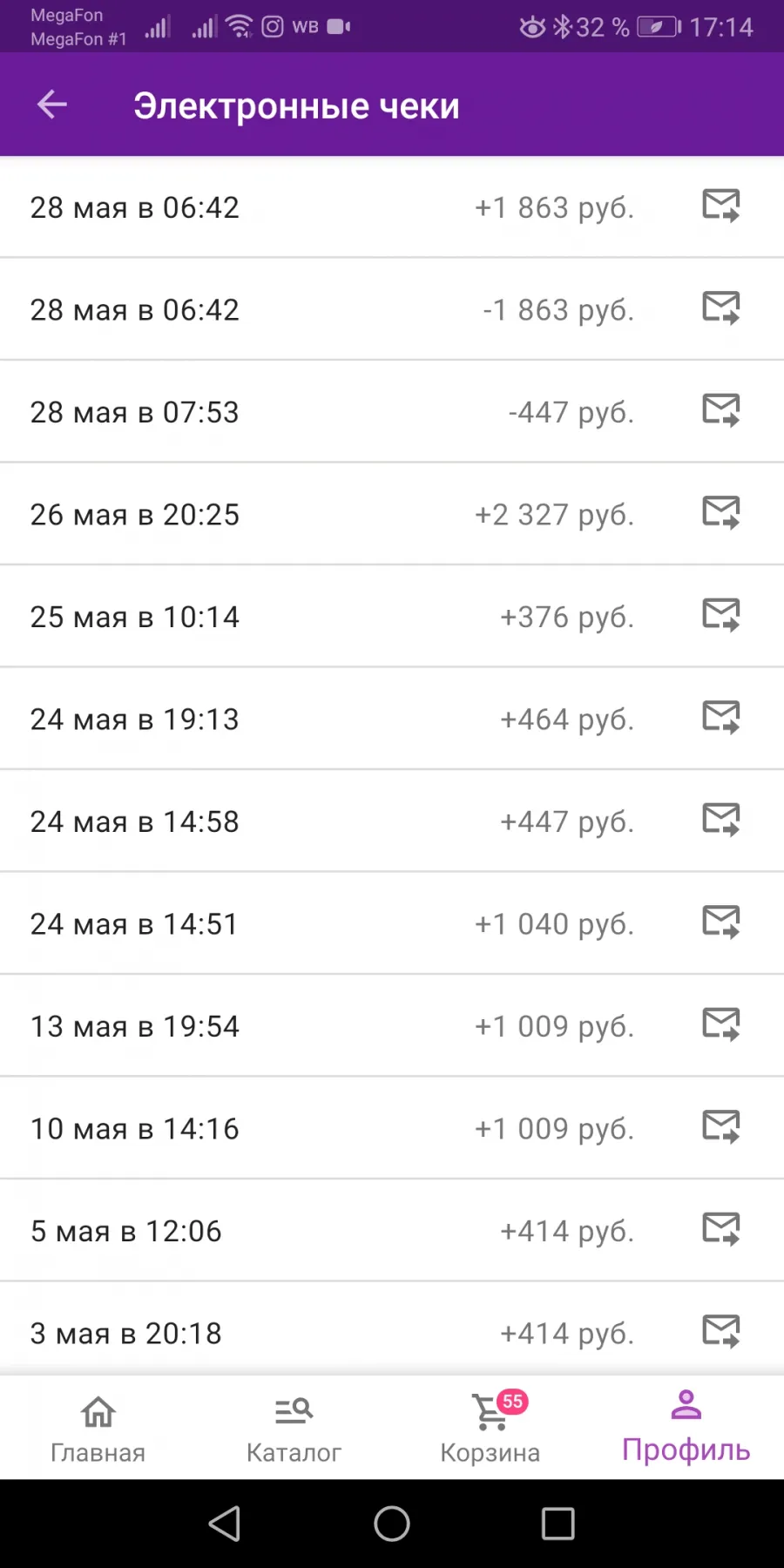The image size is (784, 1568).
Task: Send the -447 руб. receipt by email
Action: click(721, 410)
